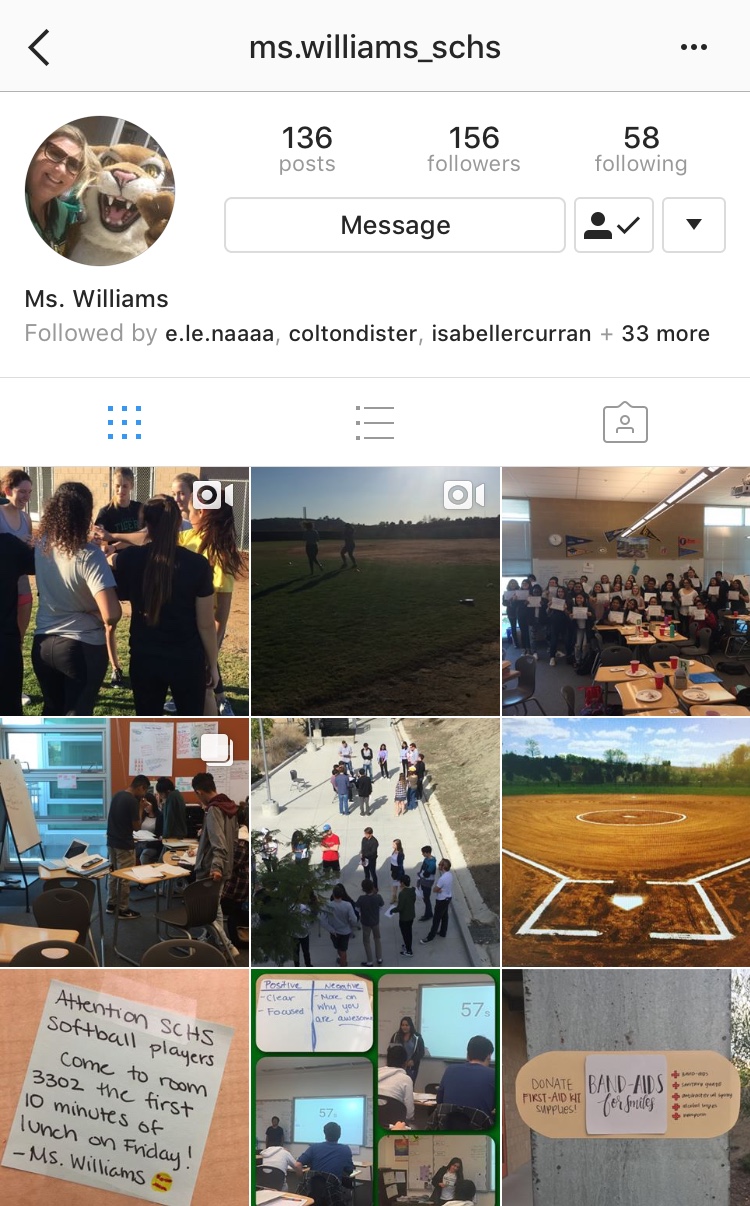750x1206 pixels.
Task: Open the following status button
Action: point(613,225)
